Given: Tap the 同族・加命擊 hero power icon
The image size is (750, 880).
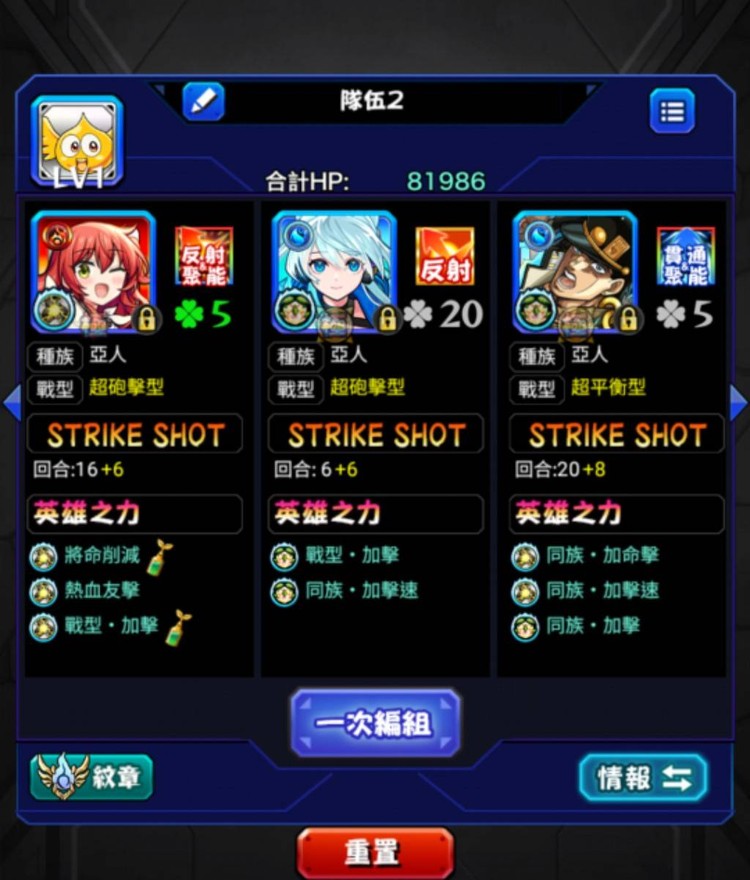Looking at the screenshot, I should tap(525, 558).
